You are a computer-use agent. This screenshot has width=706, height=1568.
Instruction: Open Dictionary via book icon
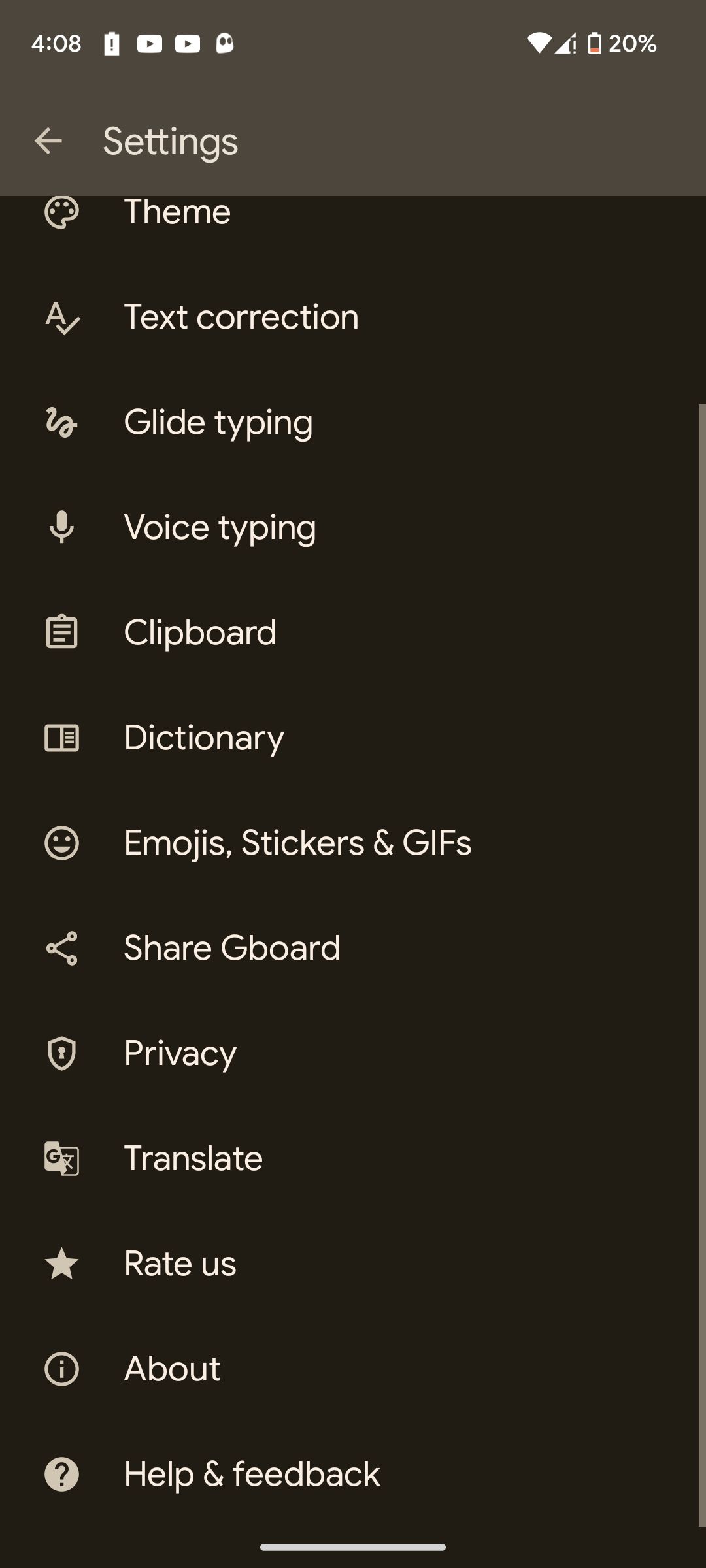62,737
